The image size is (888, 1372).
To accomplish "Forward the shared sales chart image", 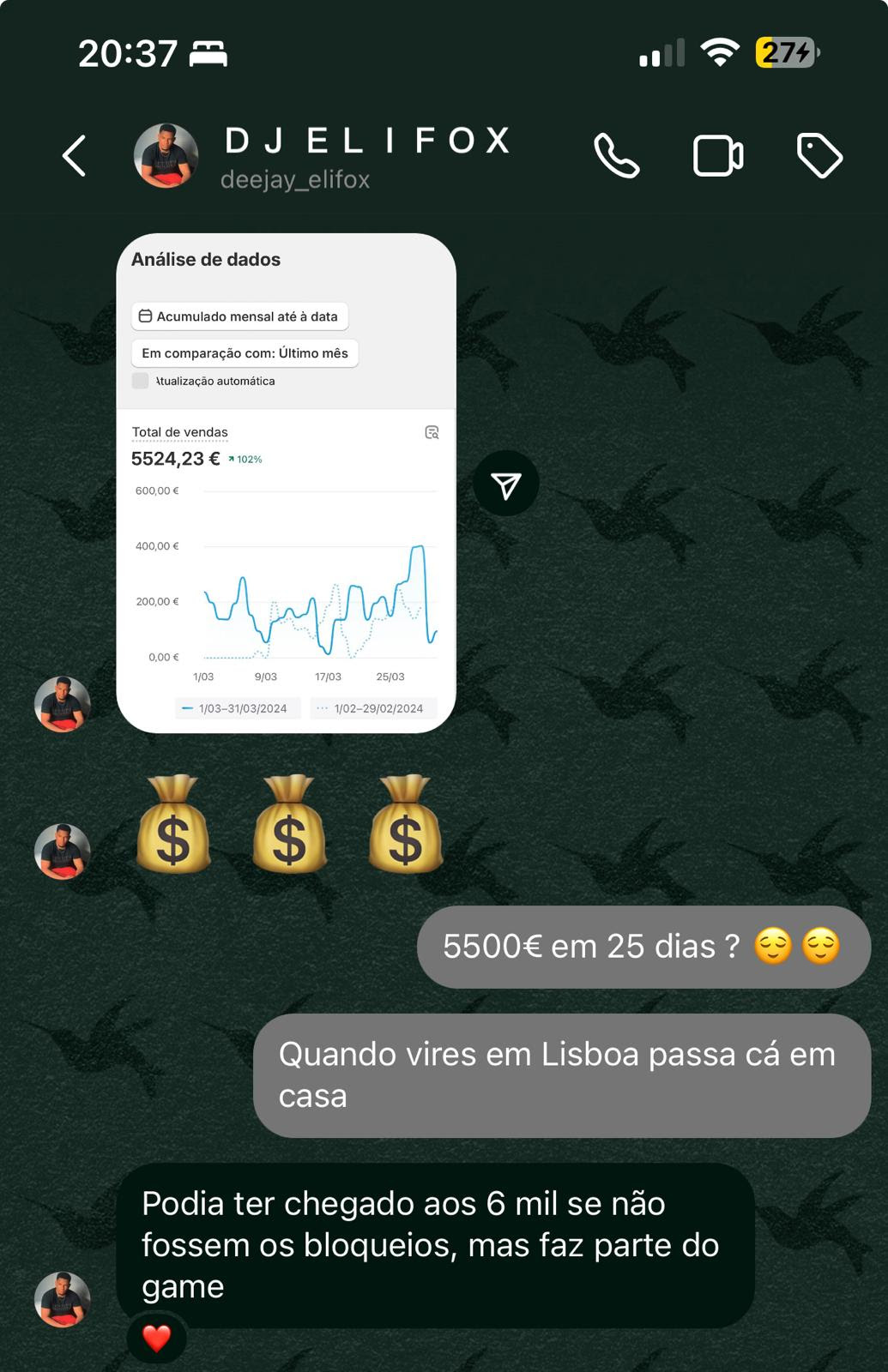I will 506,484.
